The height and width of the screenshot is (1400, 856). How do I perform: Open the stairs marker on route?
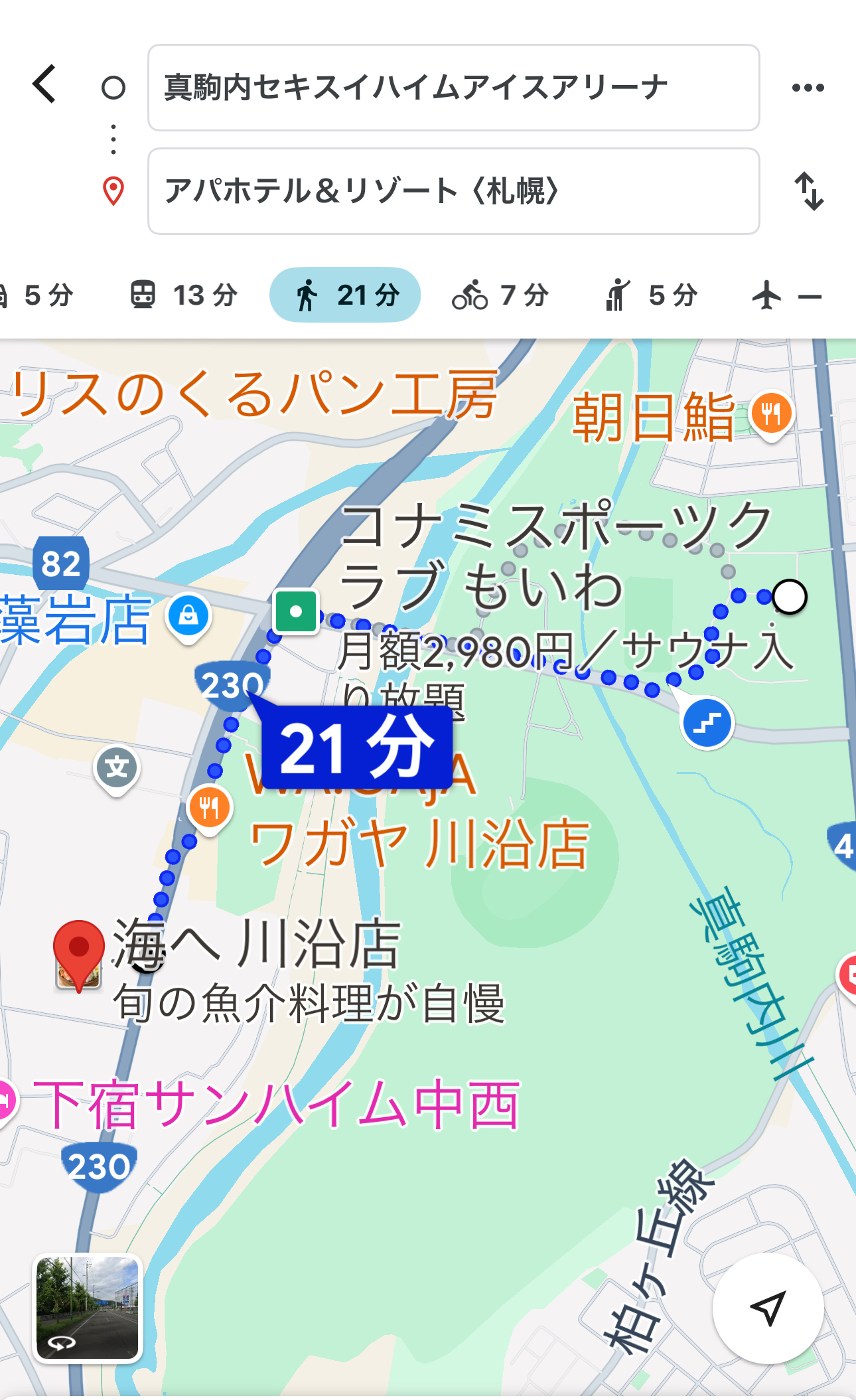(707, 723)
